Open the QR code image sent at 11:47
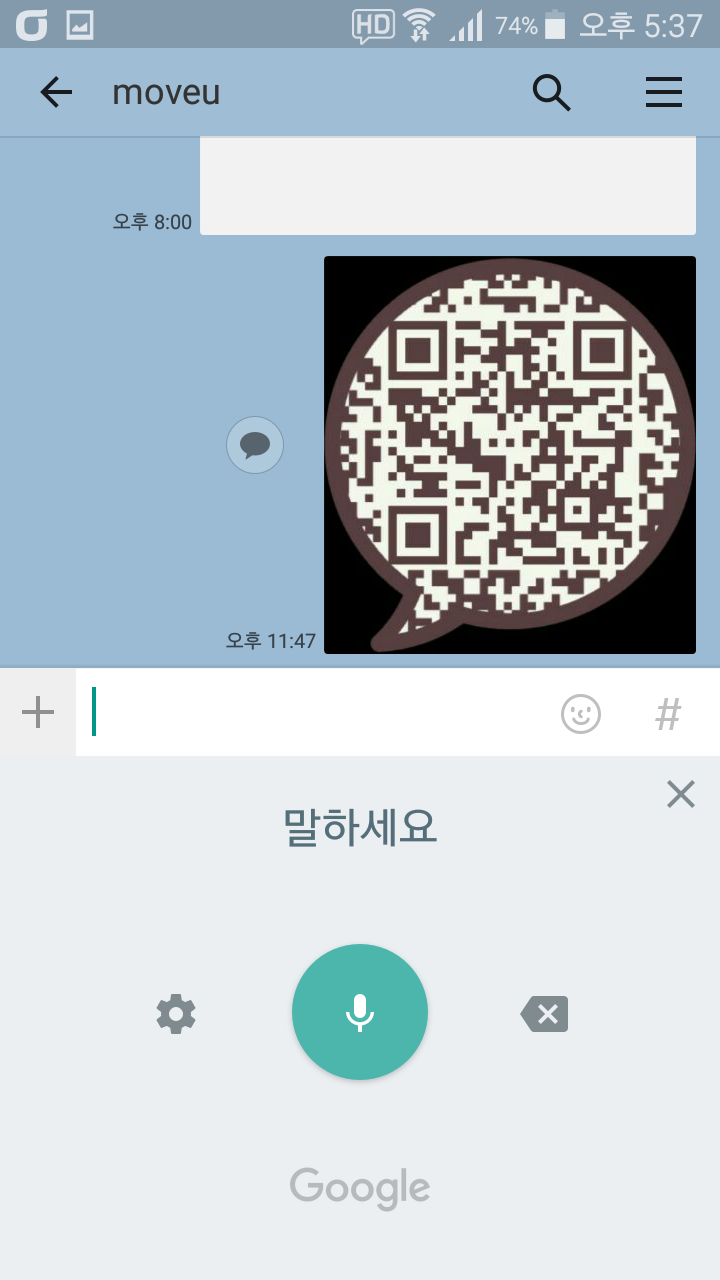Screen dimensions: 720x1280 tap(510, 455)
